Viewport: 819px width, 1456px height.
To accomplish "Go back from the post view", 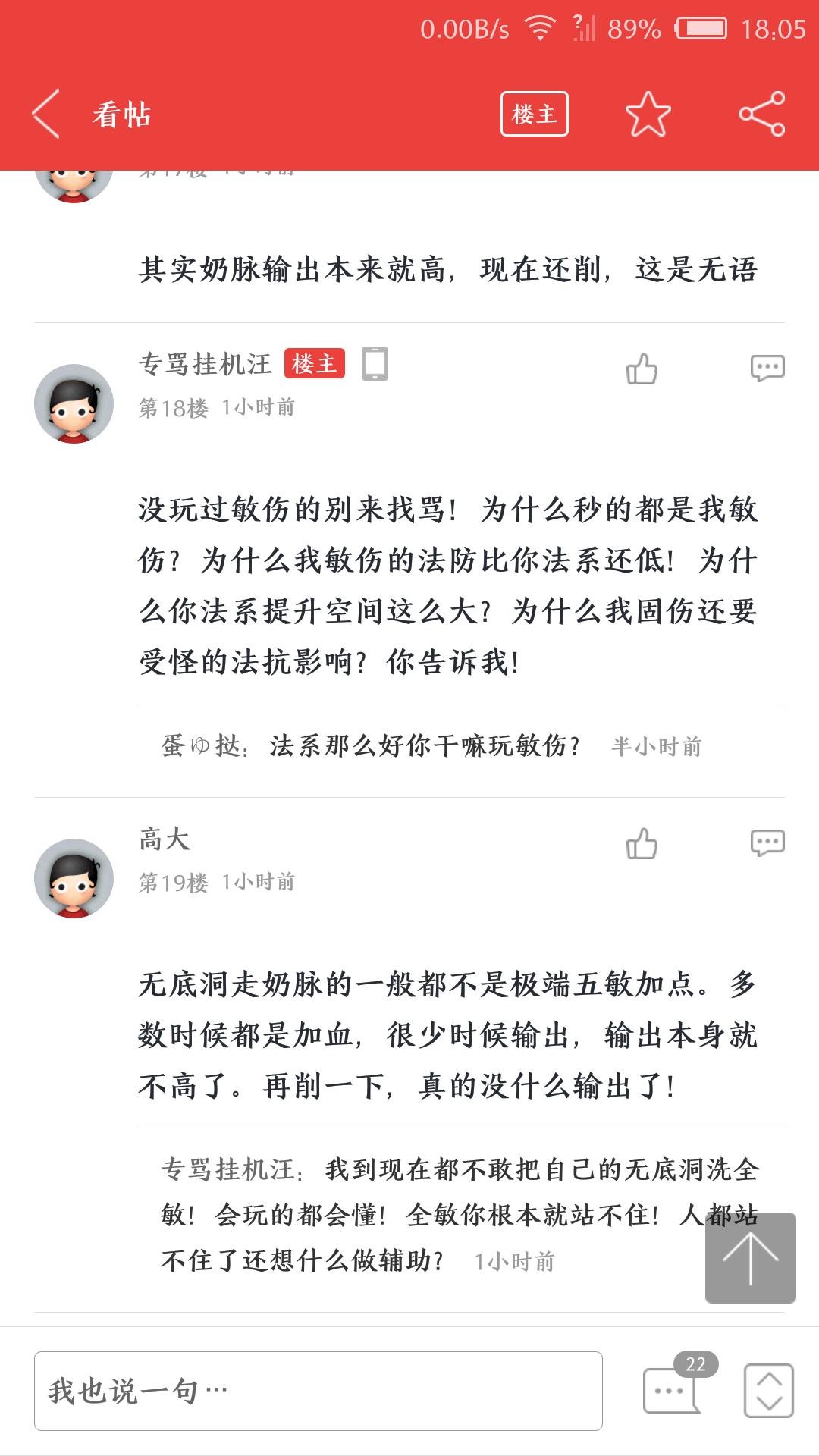I will (x=47, y=115).
